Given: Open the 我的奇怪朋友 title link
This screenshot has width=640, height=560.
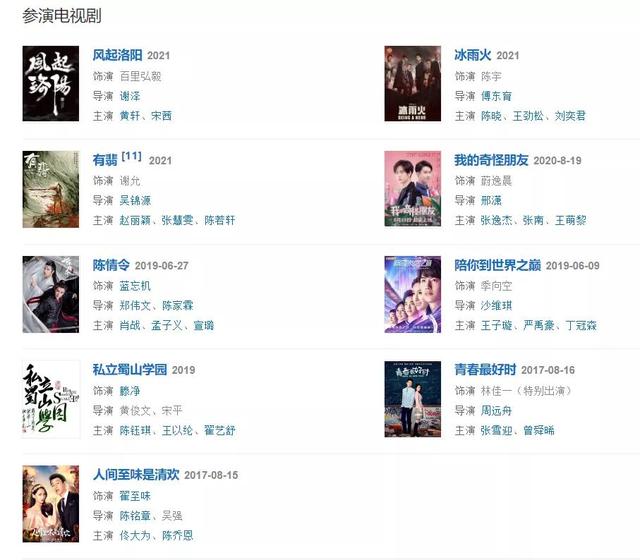Looking at the screenshot, I should [490, 160].
